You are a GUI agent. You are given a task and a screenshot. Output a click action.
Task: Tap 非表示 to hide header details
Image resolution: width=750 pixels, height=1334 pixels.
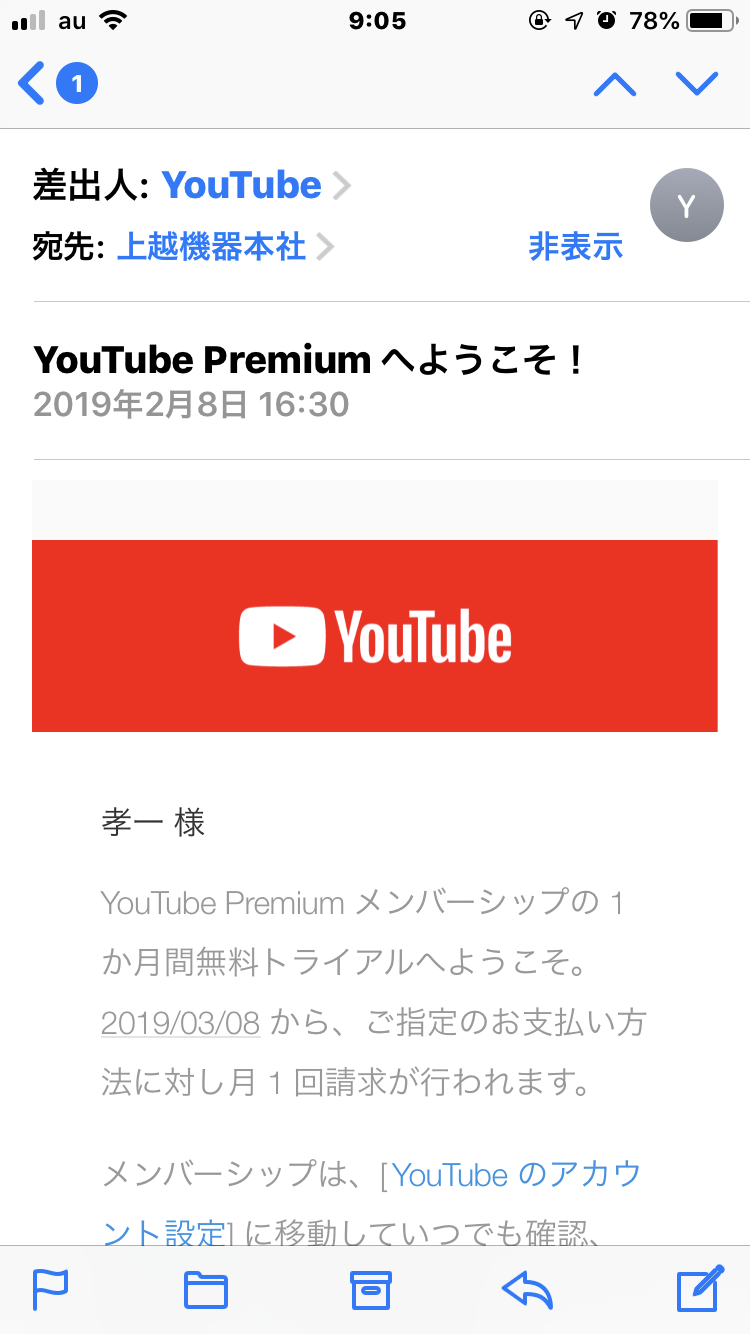coord(575,246)
